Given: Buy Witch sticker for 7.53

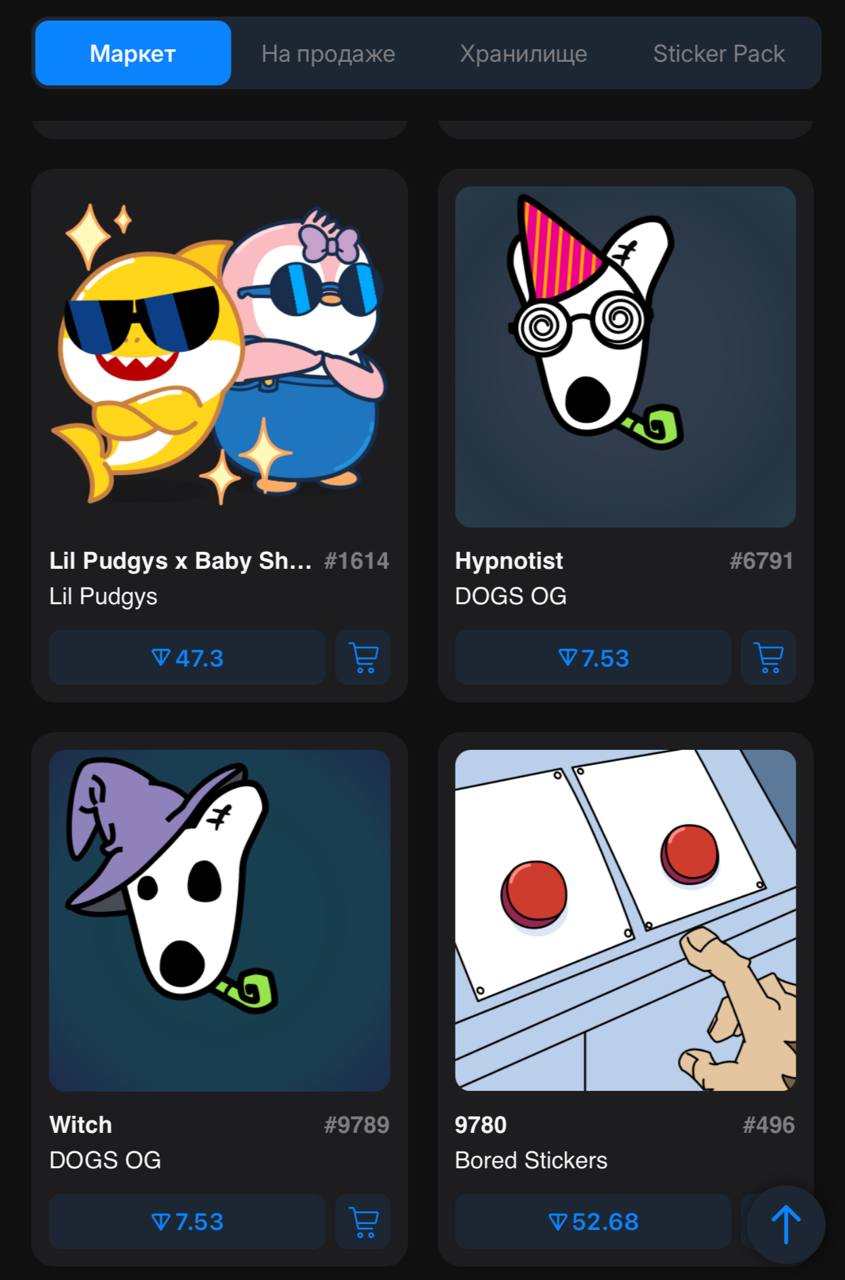Looking at the screenshot, I should click(187, 1222).
